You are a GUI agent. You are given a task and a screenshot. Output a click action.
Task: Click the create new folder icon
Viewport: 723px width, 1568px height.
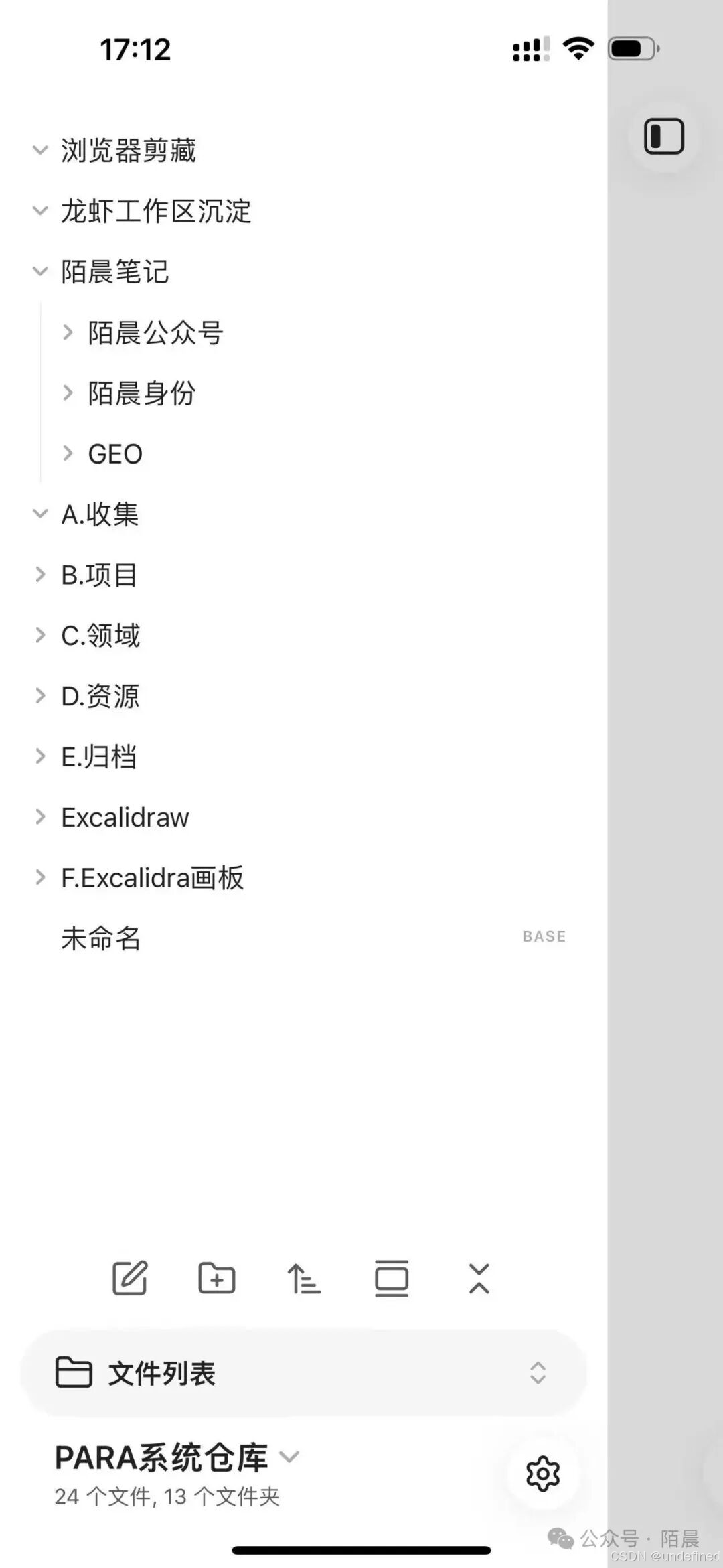[x=218, y=1278]
